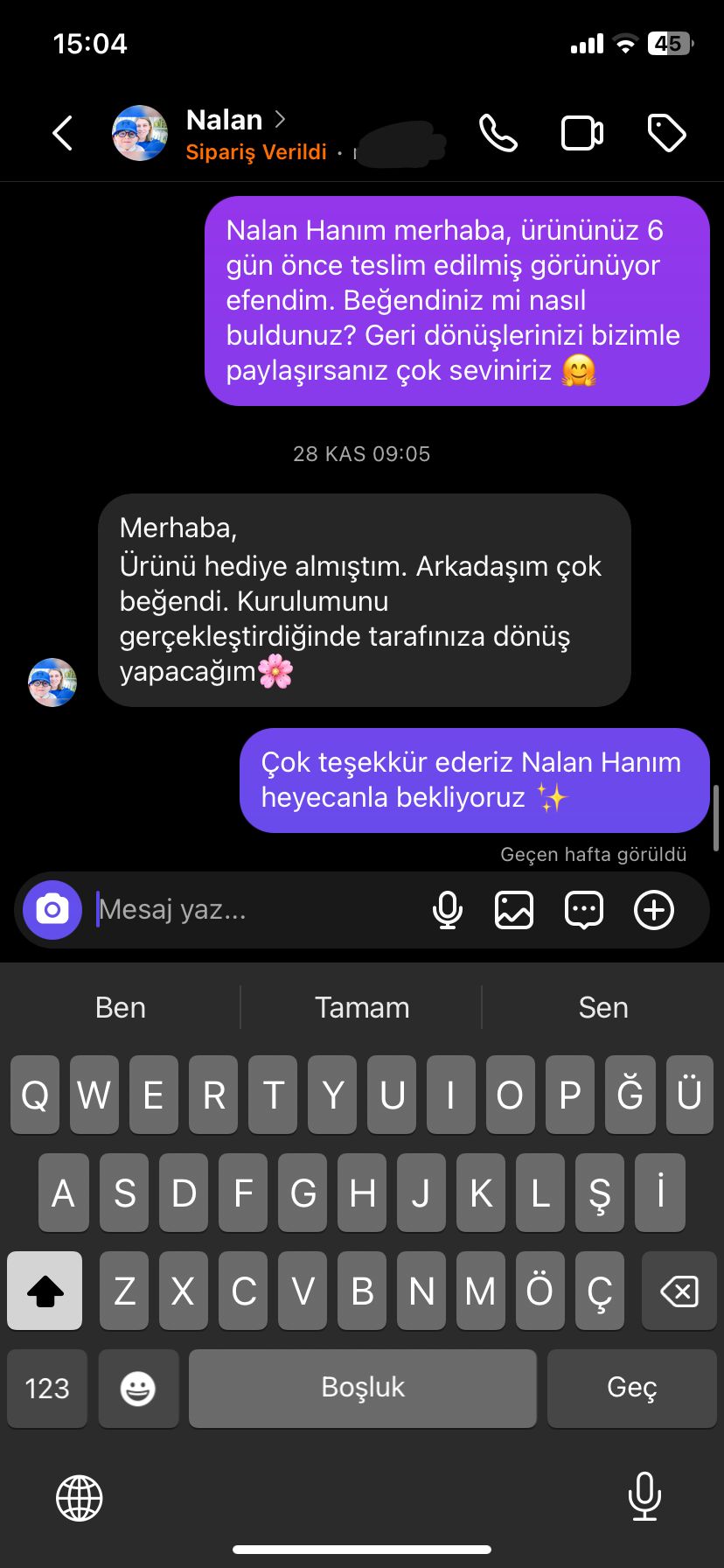
Task: Open Nalan's profile picture
Action: (140, 133)
